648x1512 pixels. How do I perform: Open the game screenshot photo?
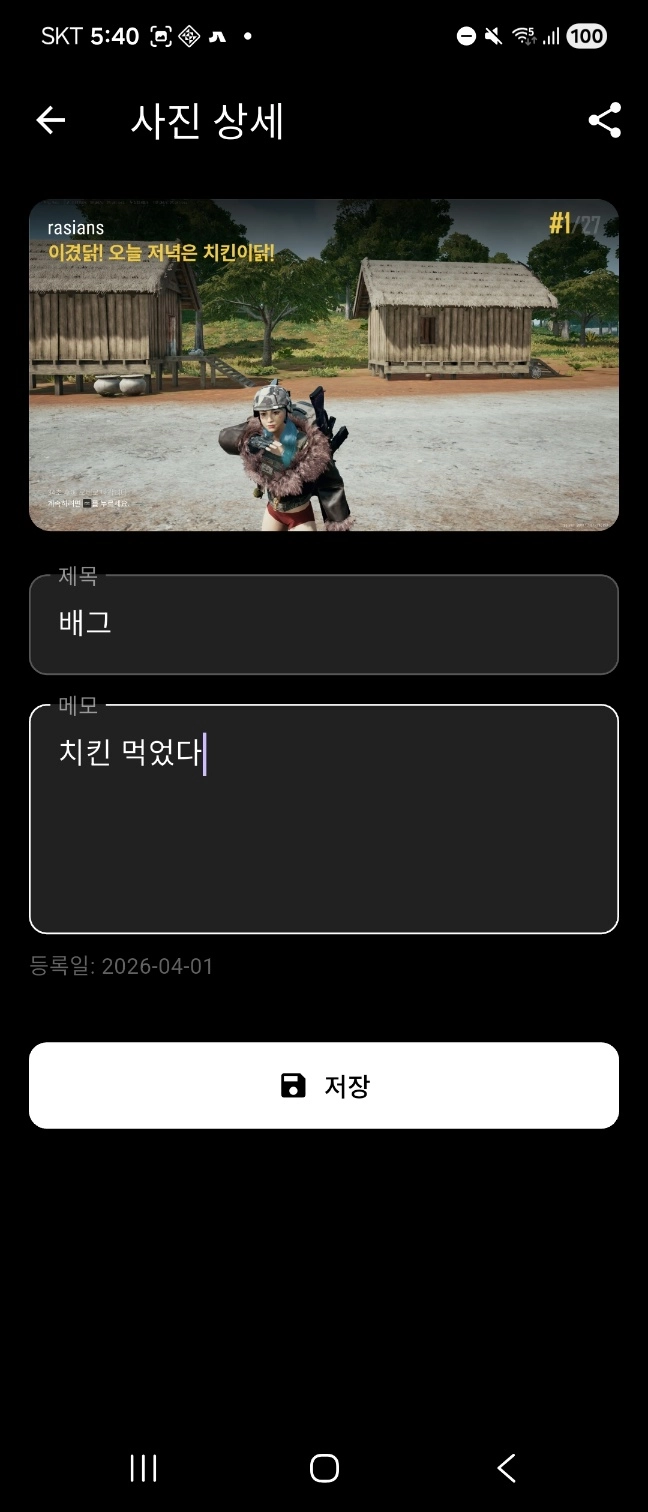[324, 365]
